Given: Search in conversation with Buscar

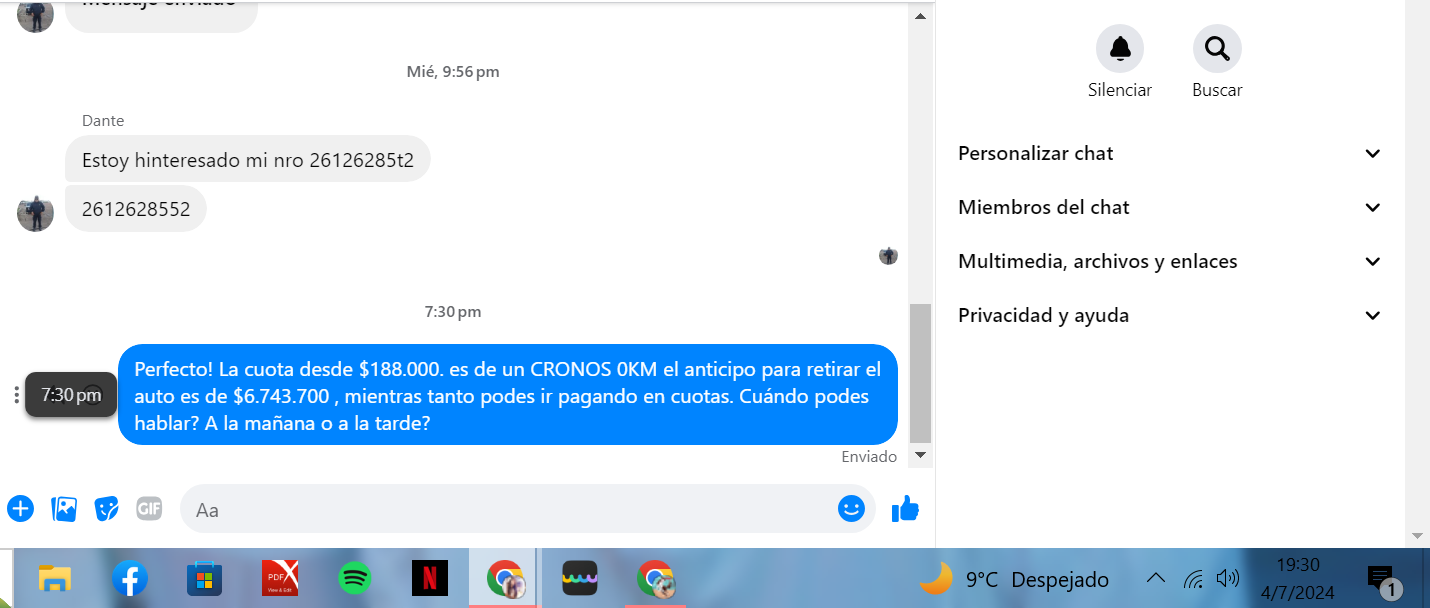Looking at the screenshot, I should tap(1217, 48).
